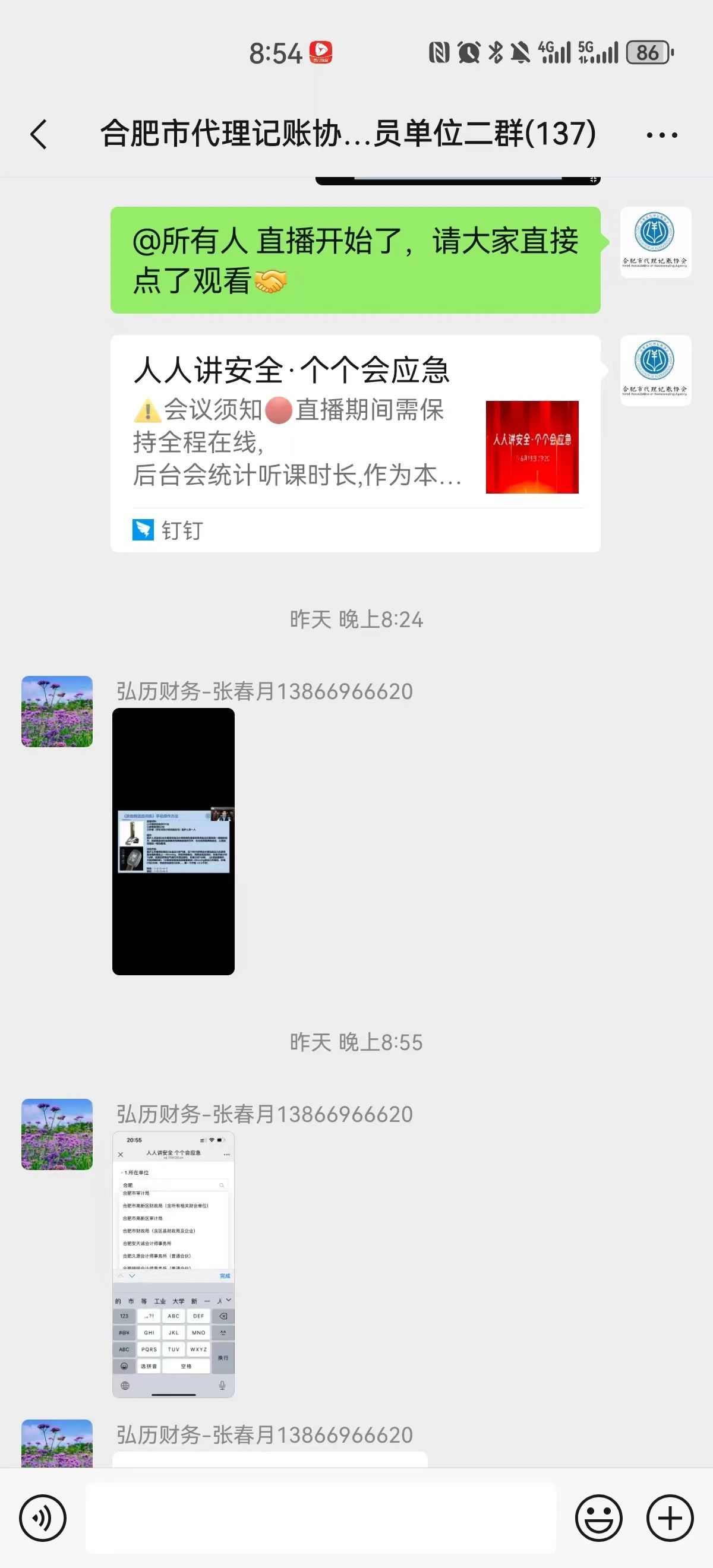
Task: Open the group chat's three-dot menu
Action: coord(662,135)
